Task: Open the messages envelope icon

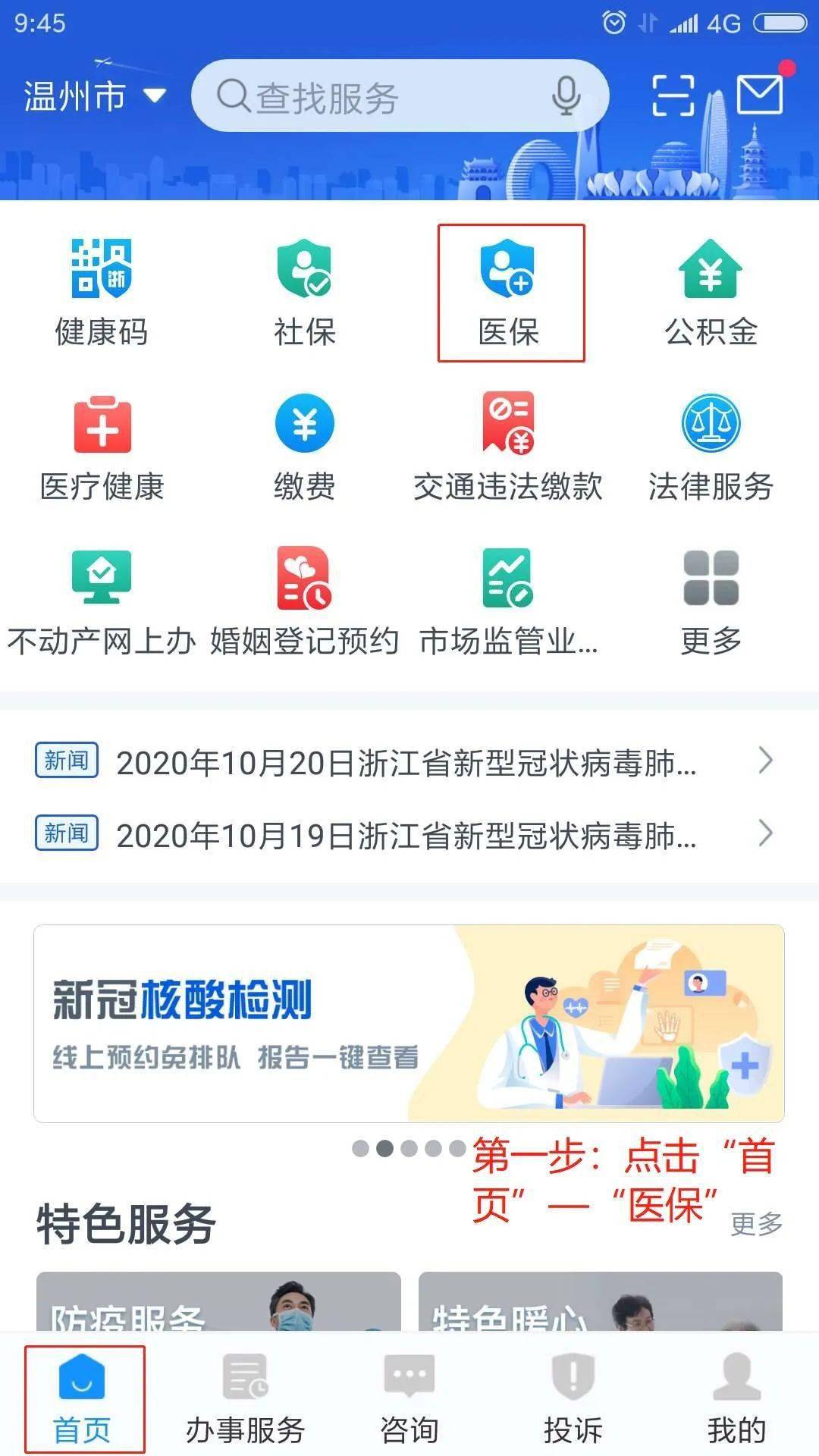Action: tap(761, 94)
